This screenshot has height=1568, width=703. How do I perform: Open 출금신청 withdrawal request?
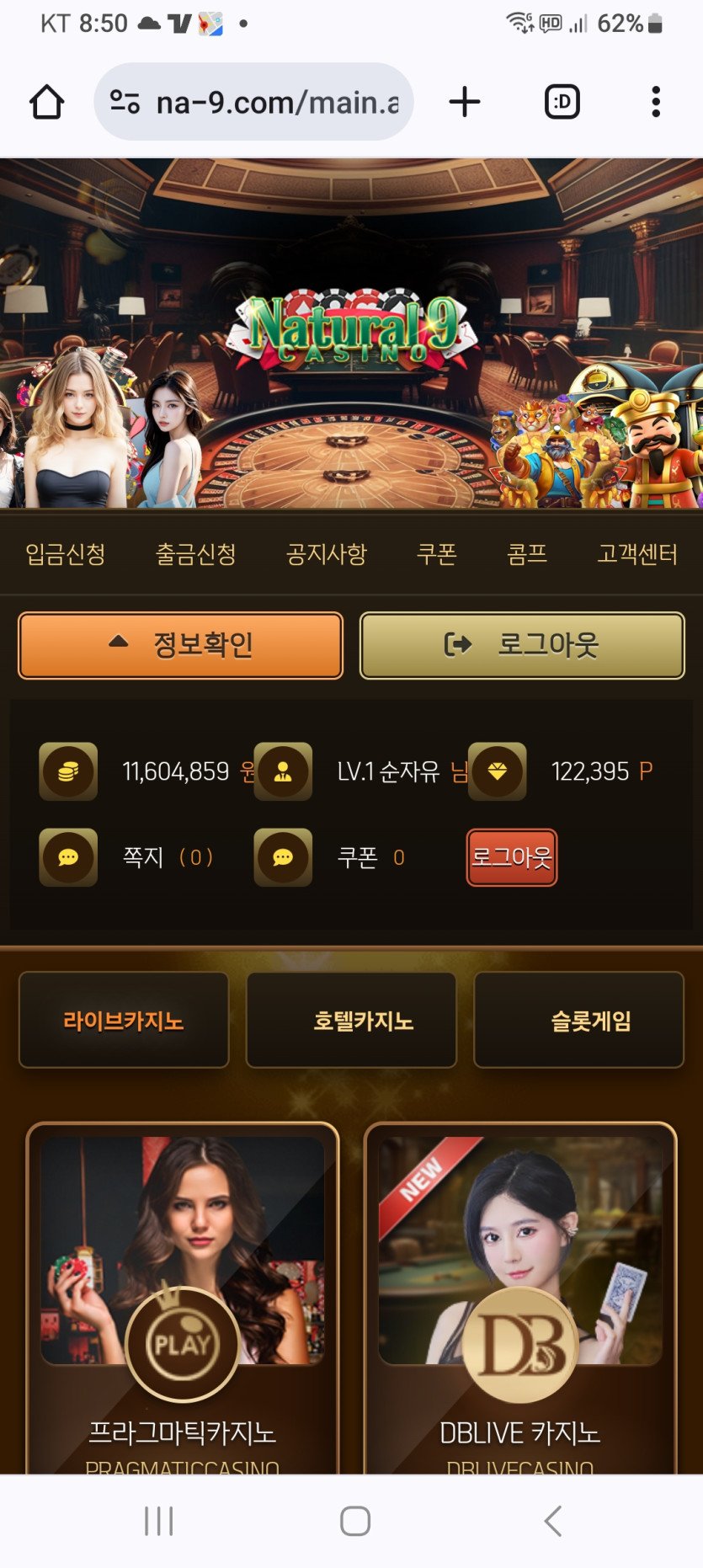195,554
